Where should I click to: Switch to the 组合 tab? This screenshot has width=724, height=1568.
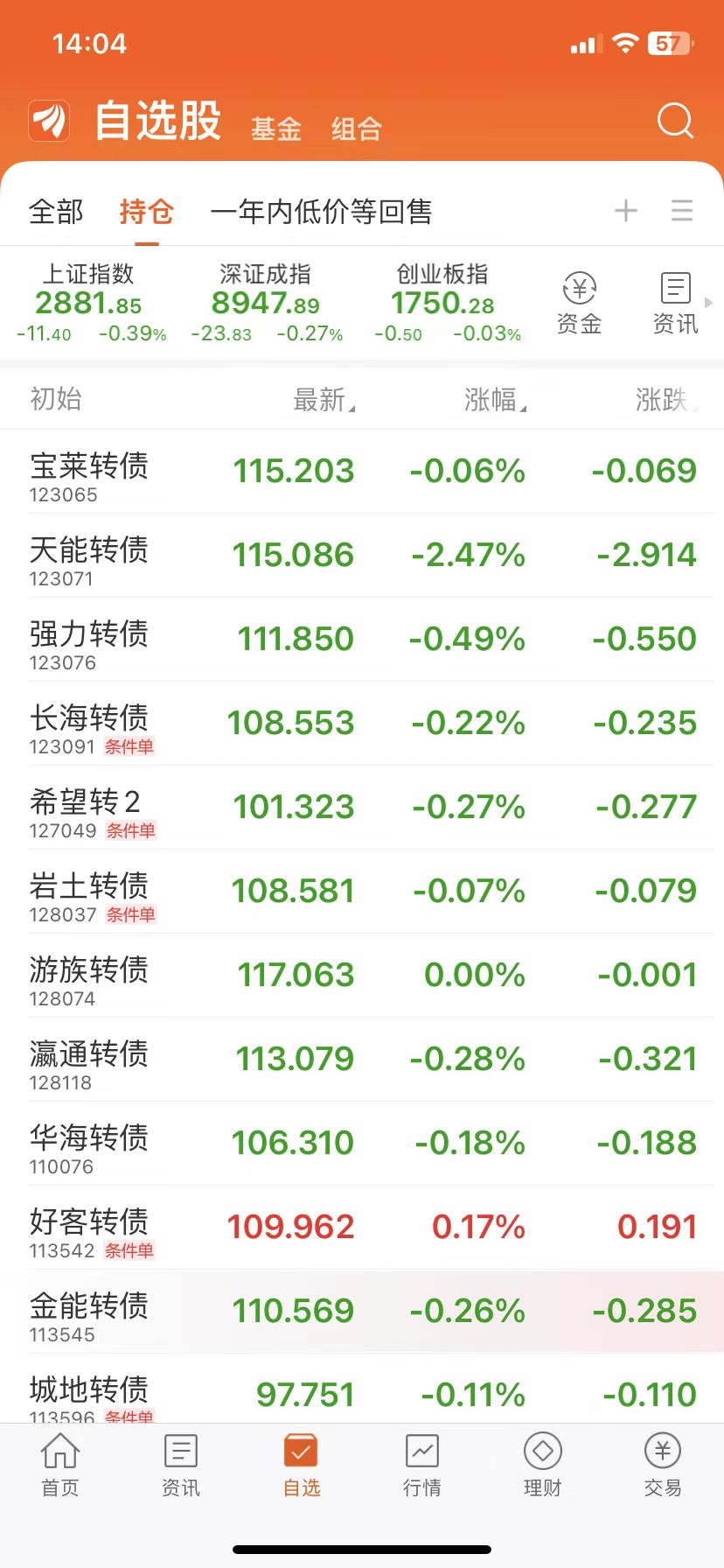click(356, 129)
